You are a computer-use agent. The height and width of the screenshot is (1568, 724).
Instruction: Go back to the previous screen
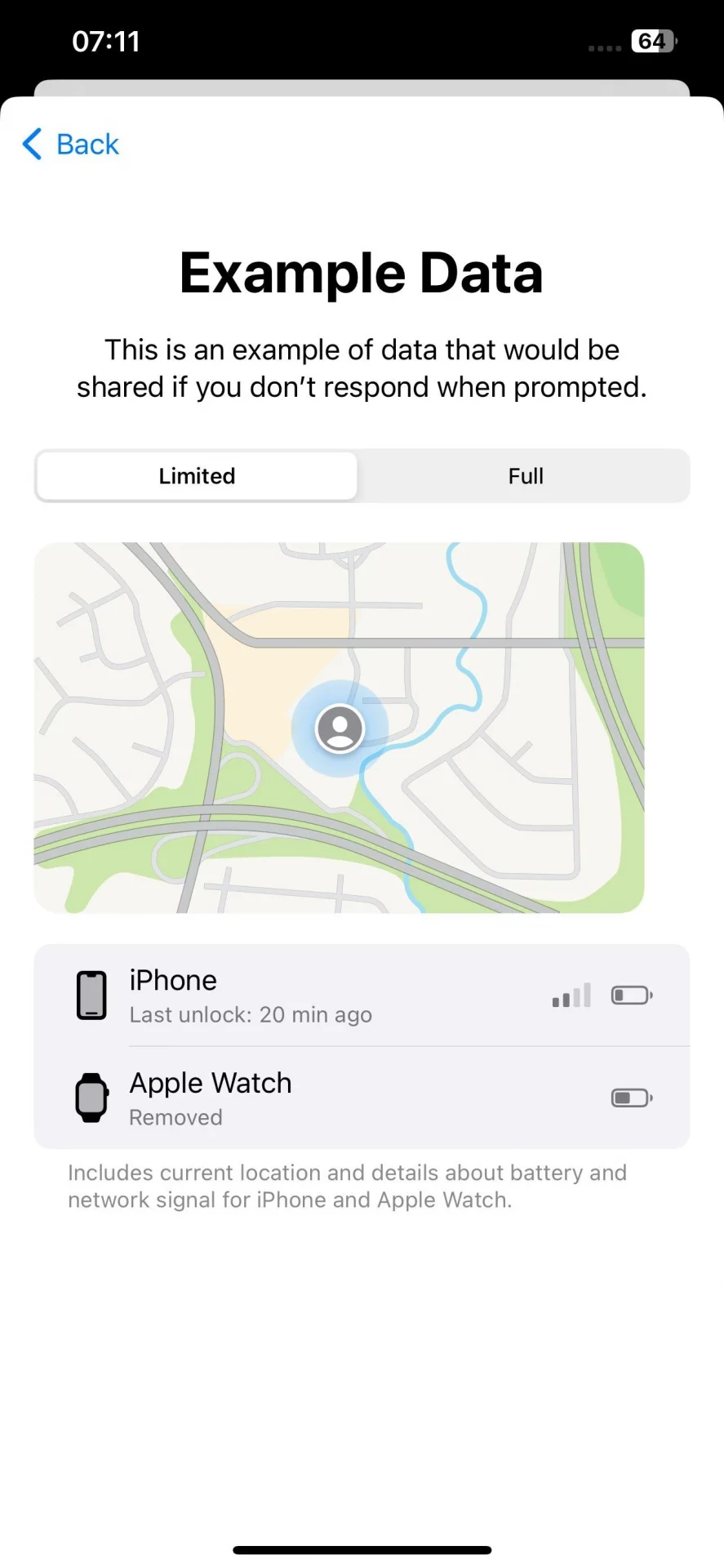pos(71,145)
